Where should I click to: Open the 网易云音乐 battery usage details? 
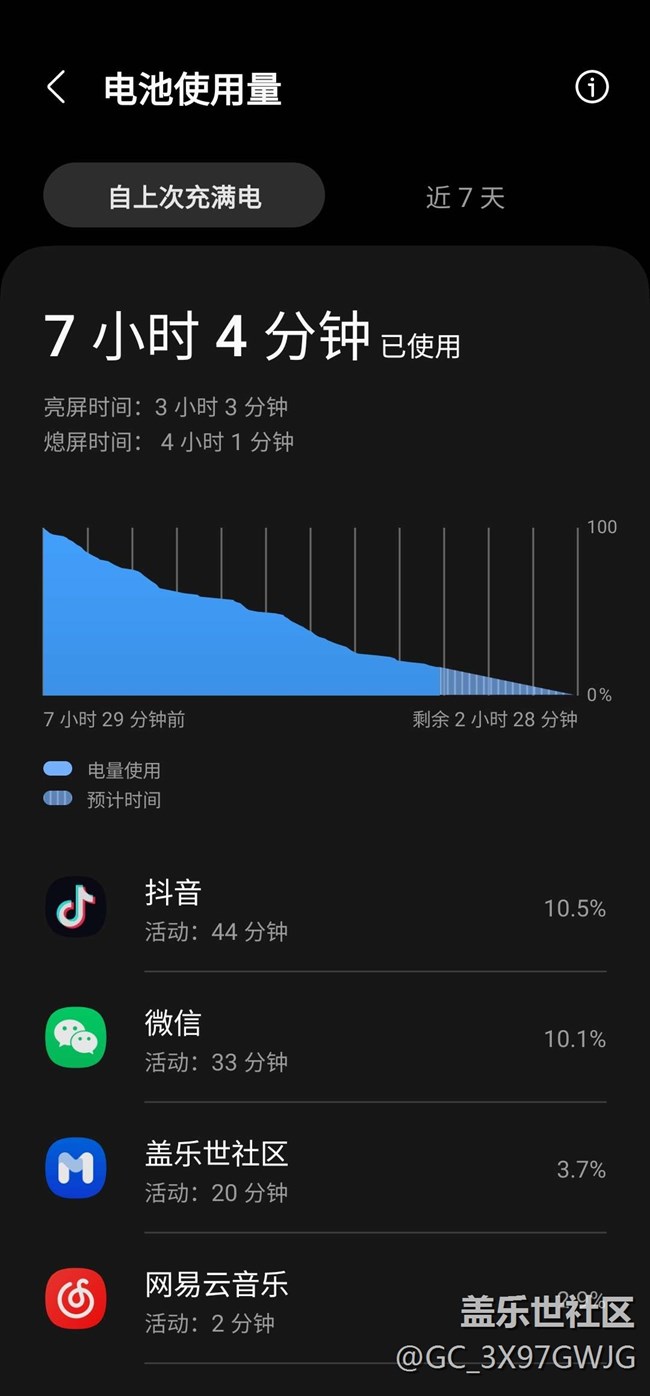click(325, 1299)
